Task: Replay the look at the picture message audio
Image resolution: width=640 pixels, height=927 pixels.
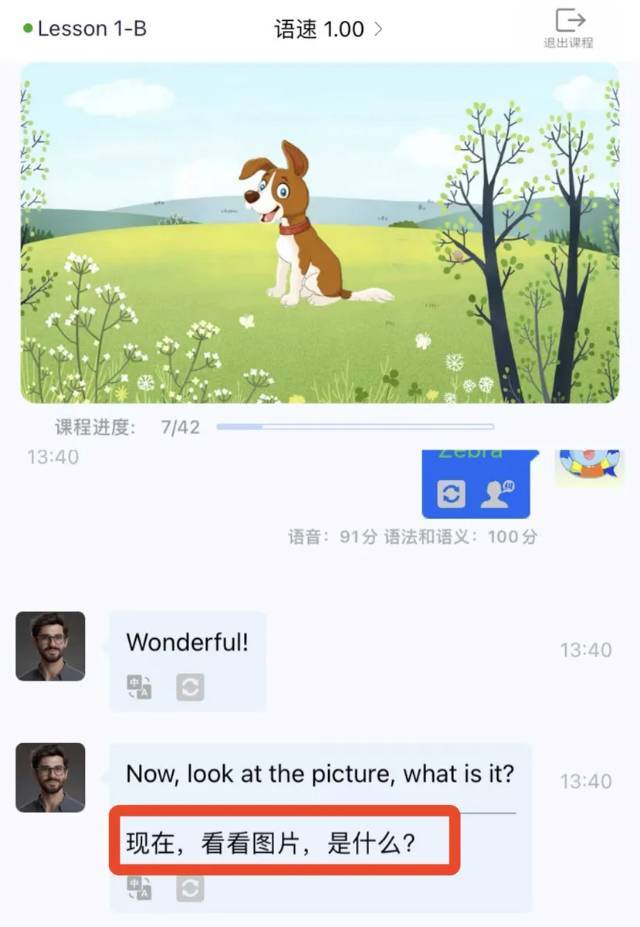Action: (189, 888)
